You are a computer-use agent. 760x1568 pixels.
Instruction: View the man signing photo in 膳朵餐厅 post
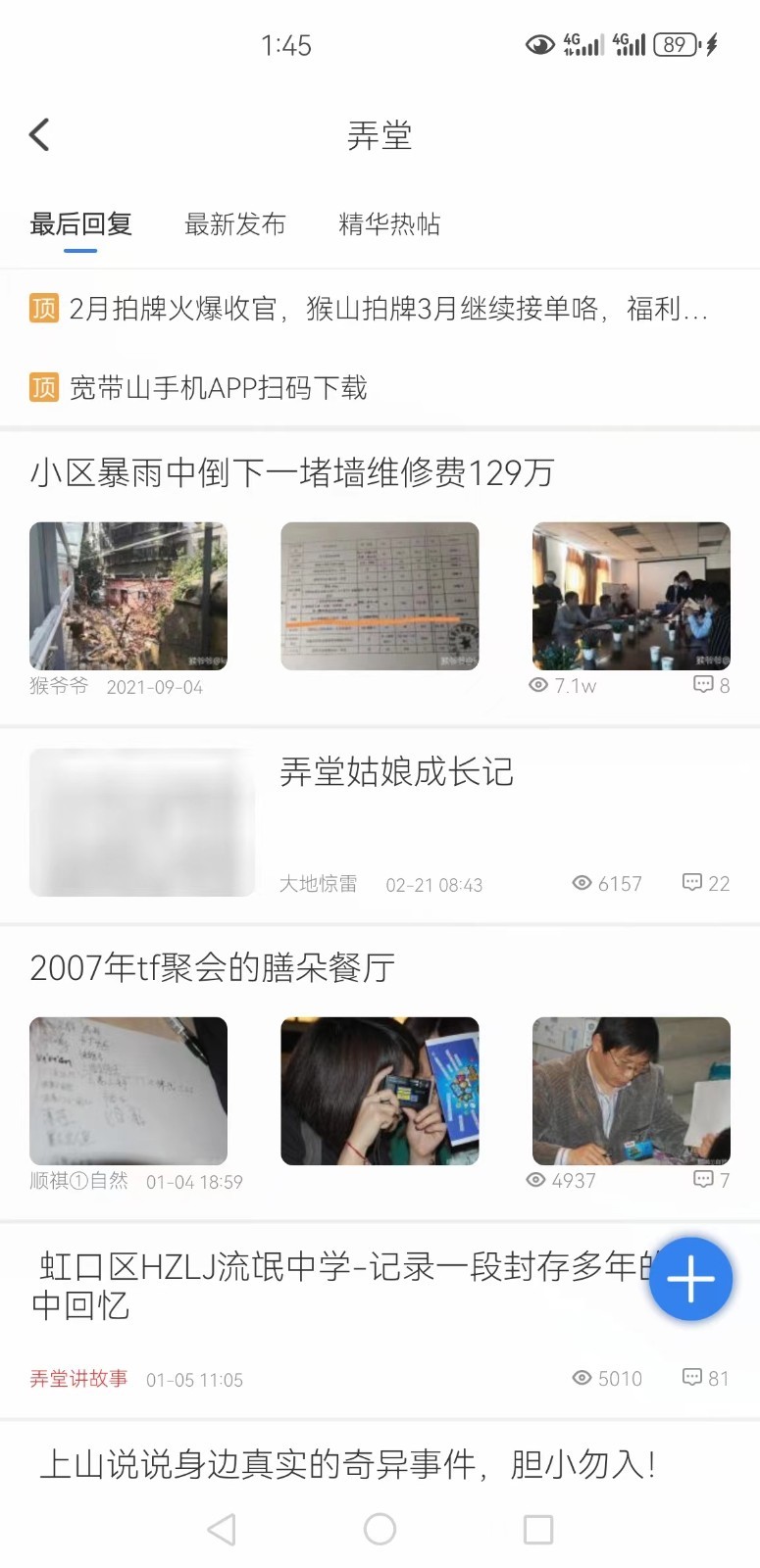631,1091
